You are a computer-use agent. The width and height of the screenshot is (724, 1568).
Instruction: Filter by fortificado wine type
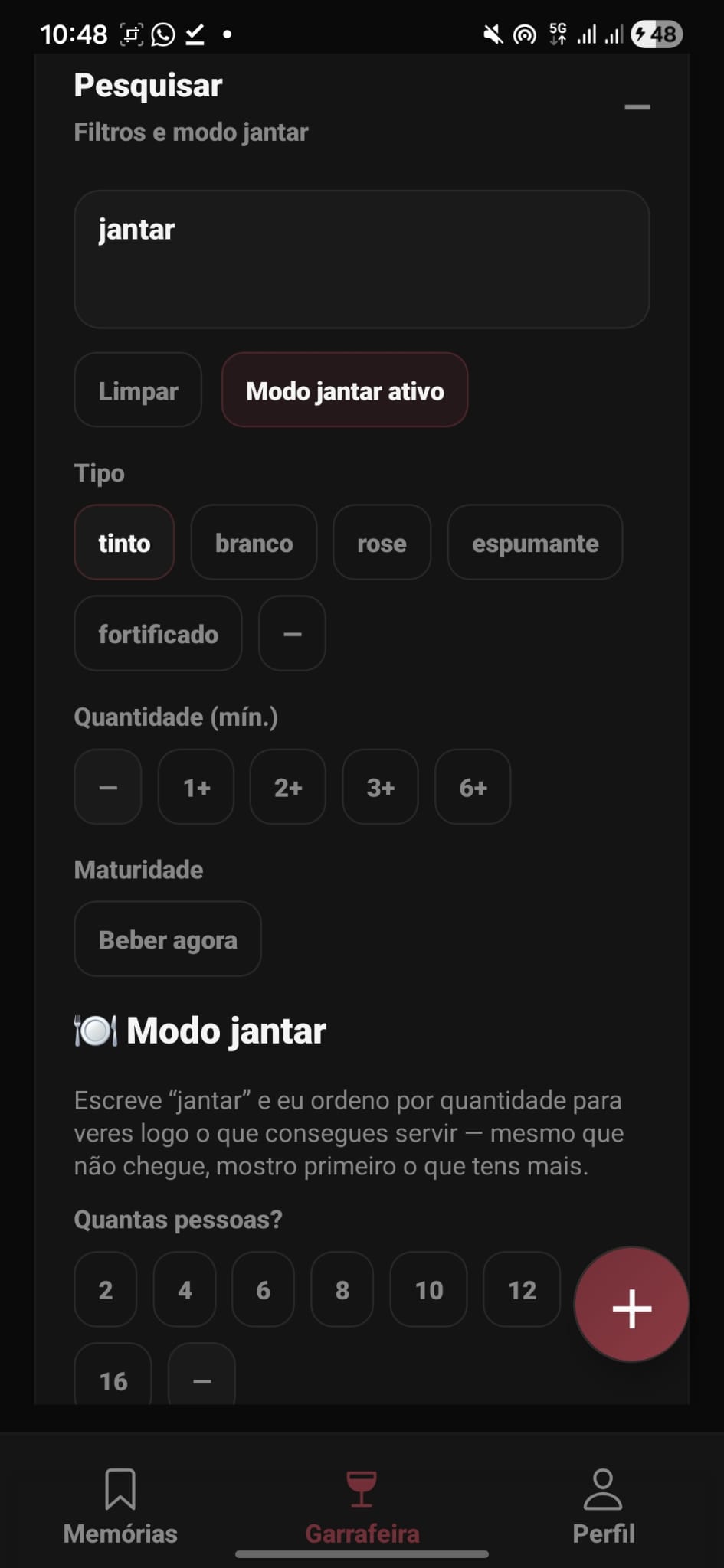[158, 634]
